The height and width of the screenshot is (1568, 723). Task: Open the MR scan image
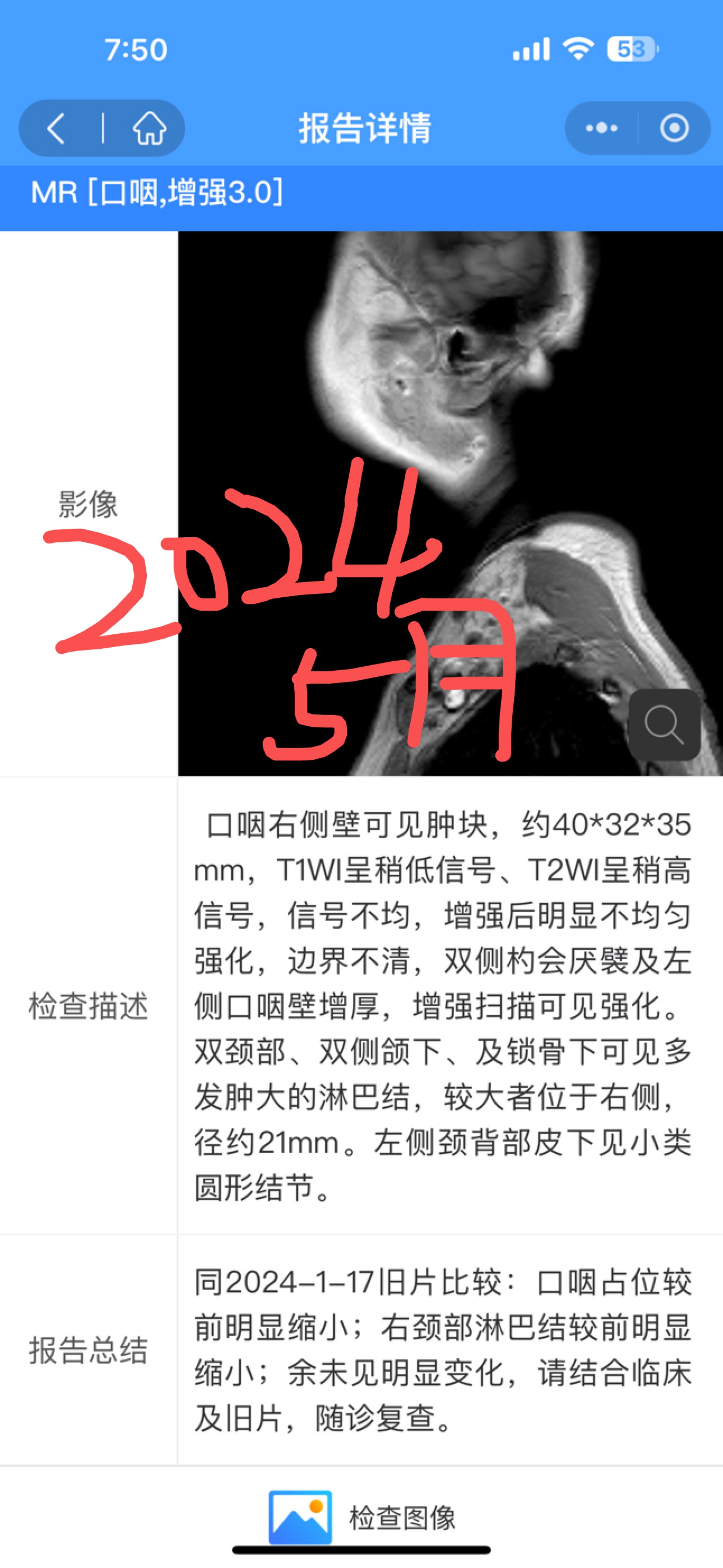[450, 503]
